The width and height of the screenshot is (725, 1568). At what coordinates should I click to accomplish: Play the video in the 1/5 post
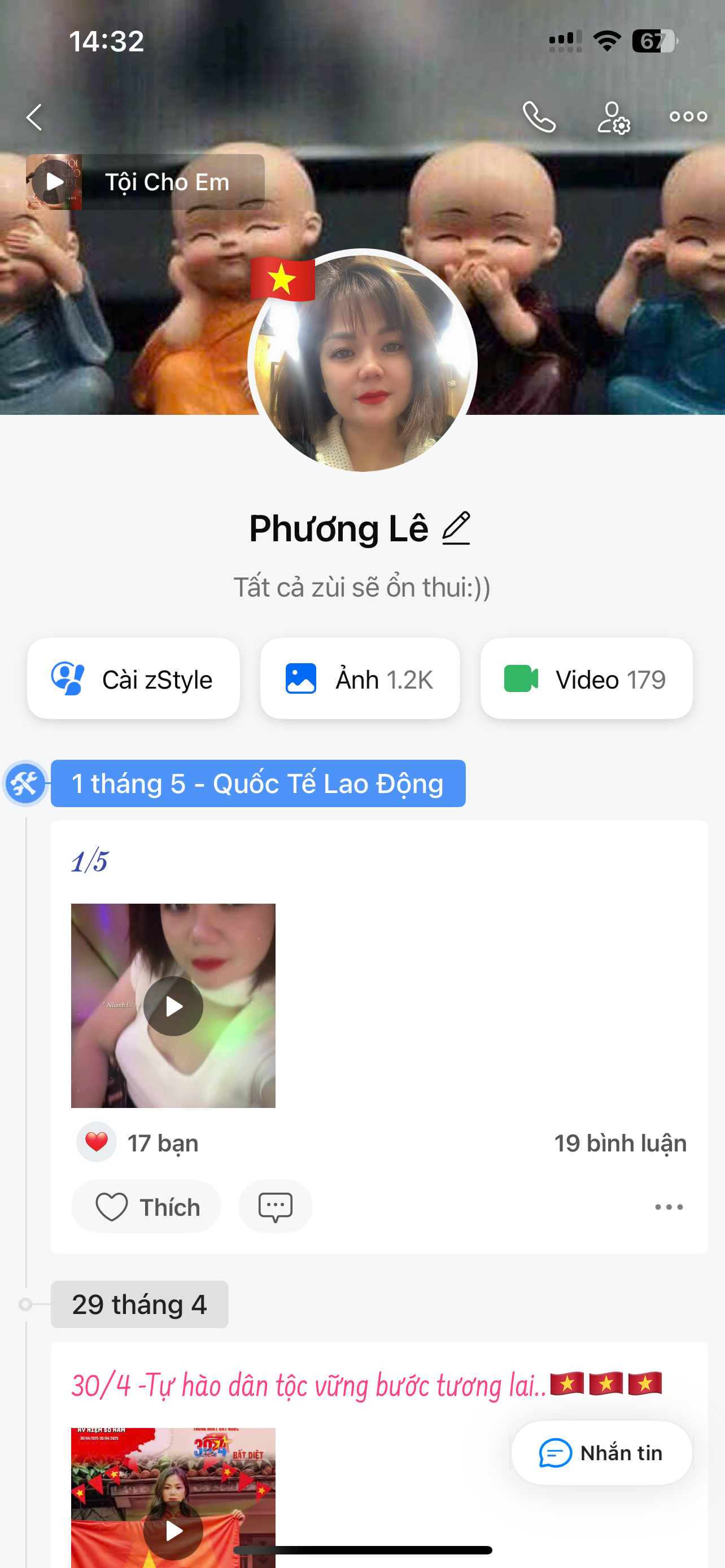pos(173,1006)
